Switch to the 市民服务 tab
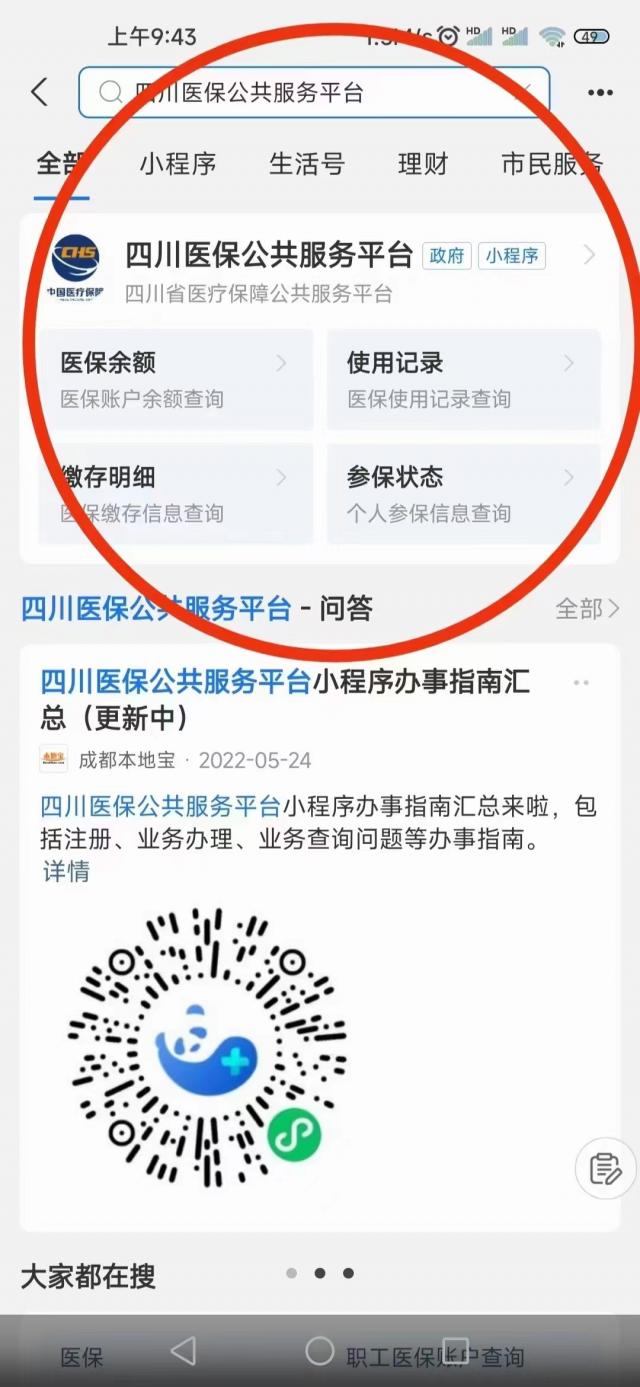The height and width of the screenshot is (1387, 640). [551, 164]
